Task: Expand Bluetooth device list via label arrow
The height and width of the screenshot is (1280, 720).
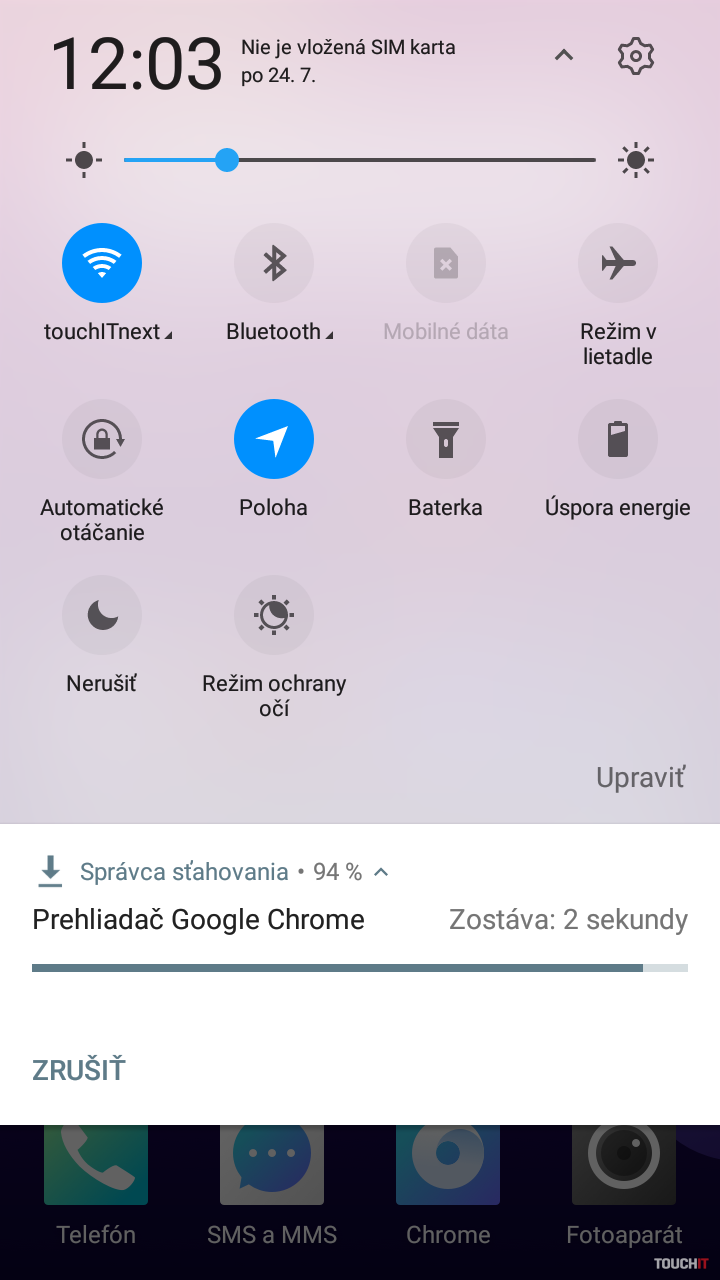Action: pos(280,332)
